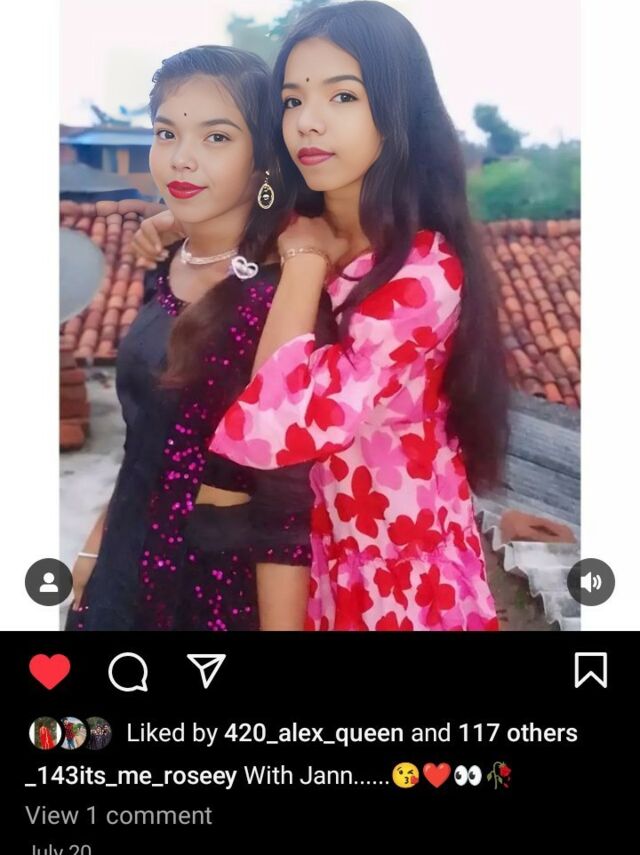
Task: Save the post with the bookmark icon
Action: point(590,671)
